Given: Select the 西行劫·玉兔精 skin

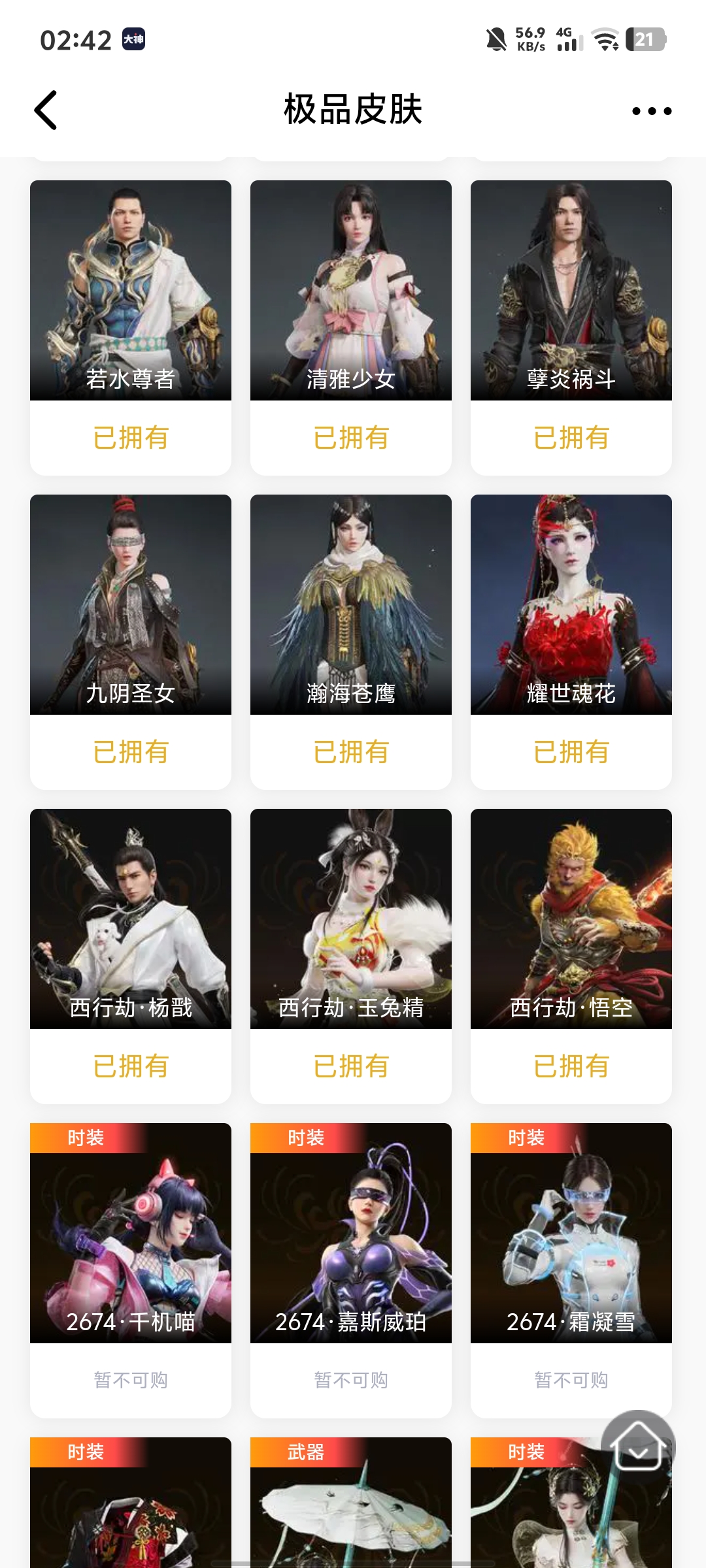Looking at the screenshot, I should tap(351, 919).
